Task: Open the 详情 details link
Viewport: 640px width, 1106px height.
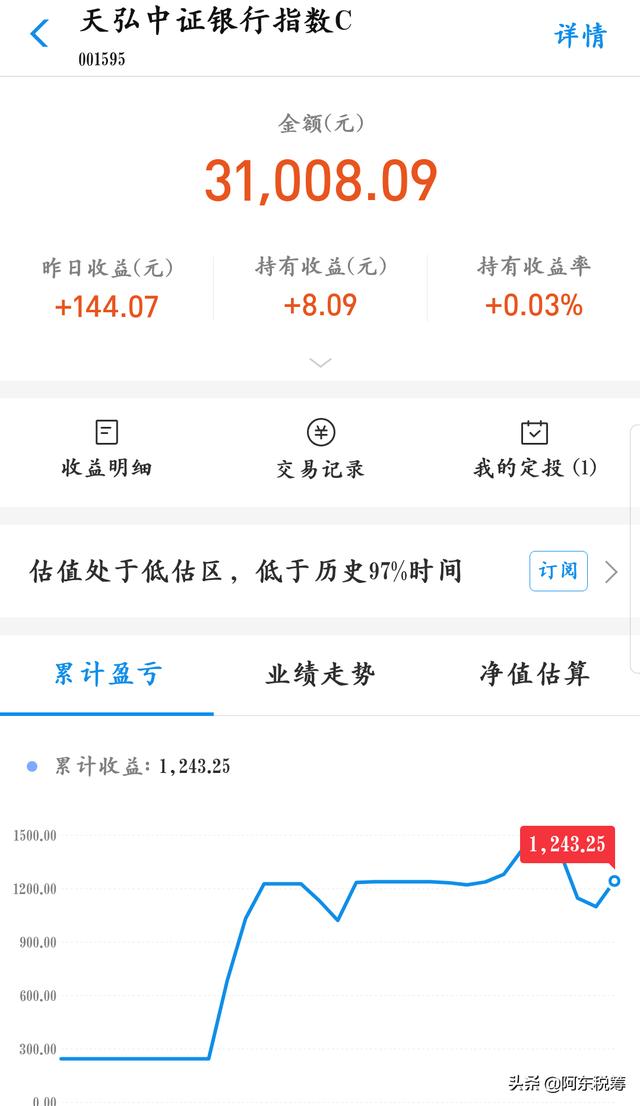Action: (x=580, y=35)
